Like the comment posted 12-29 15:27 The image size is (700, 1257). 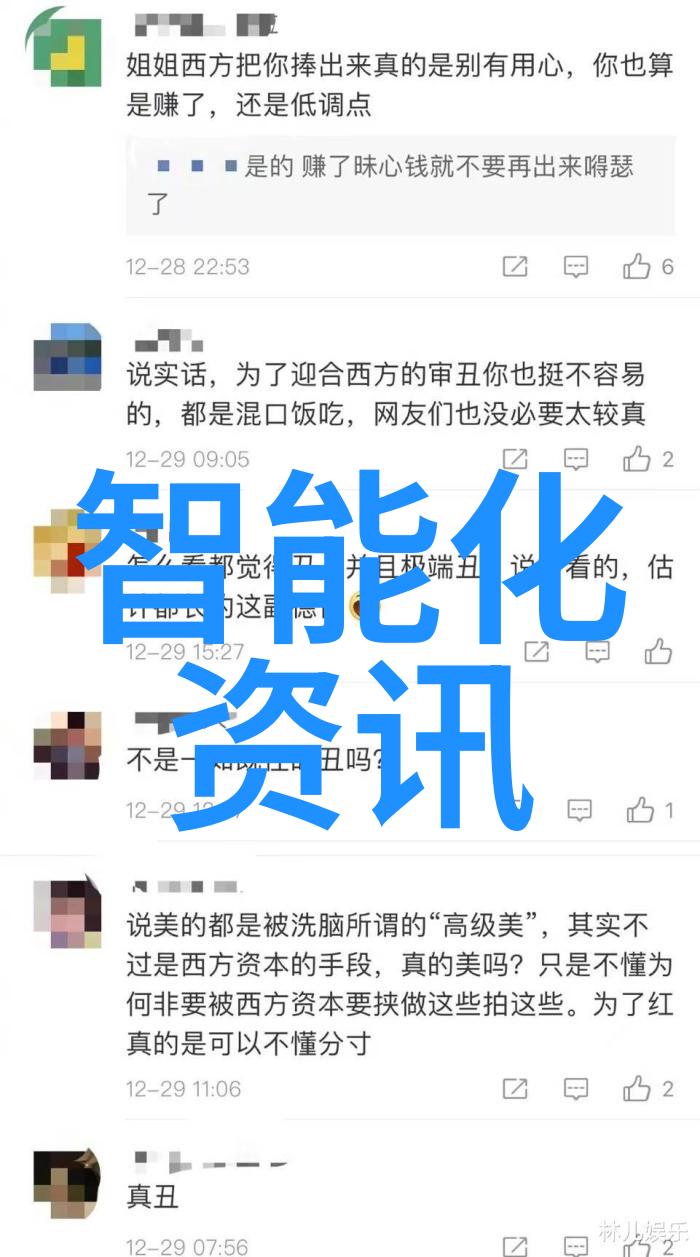[x=658, y=652]
